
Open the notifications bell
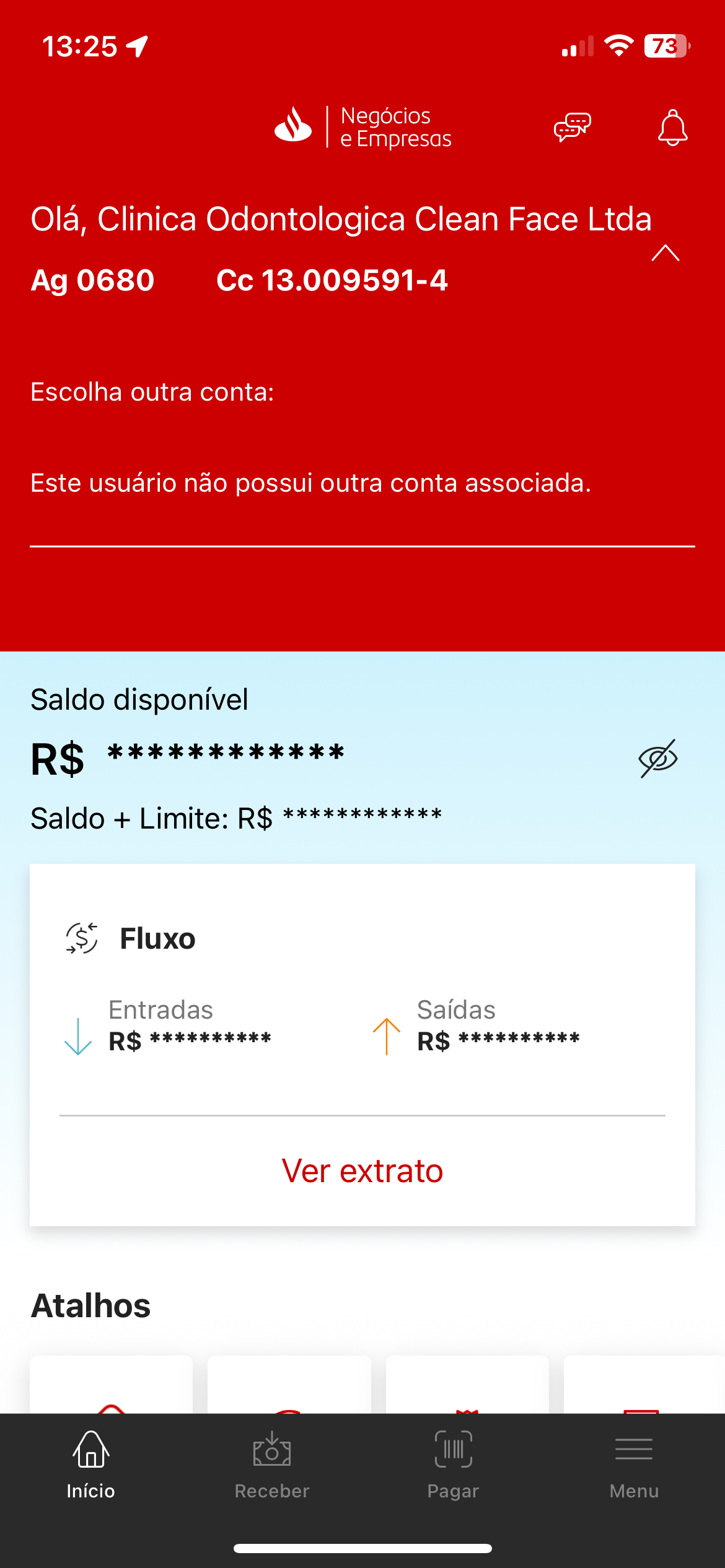pos(672,128)
